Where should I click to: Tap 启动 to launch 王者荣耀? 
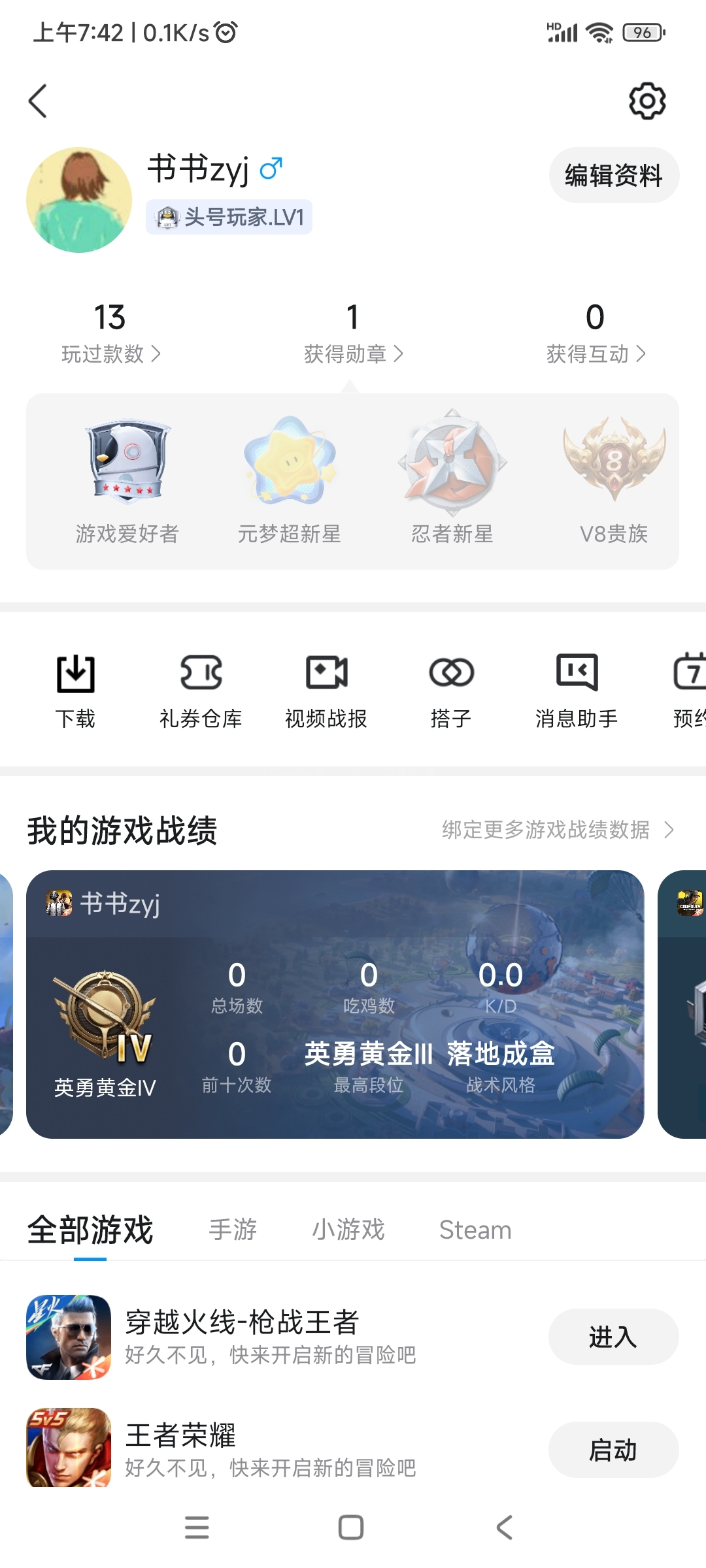(x=613, y=1450)
